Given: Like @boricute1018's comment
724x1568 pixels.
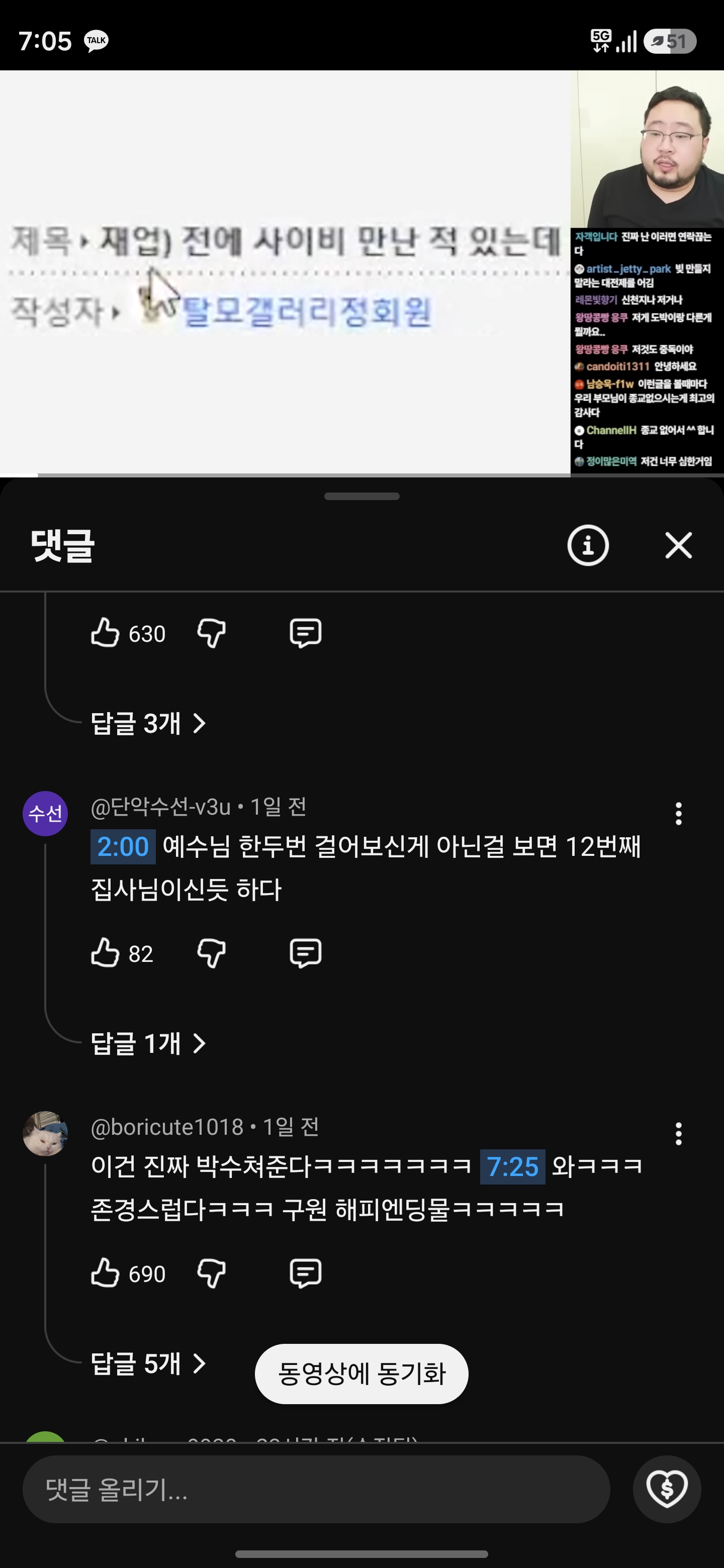Looking at the screenshot, I should tap(106, 1273).
